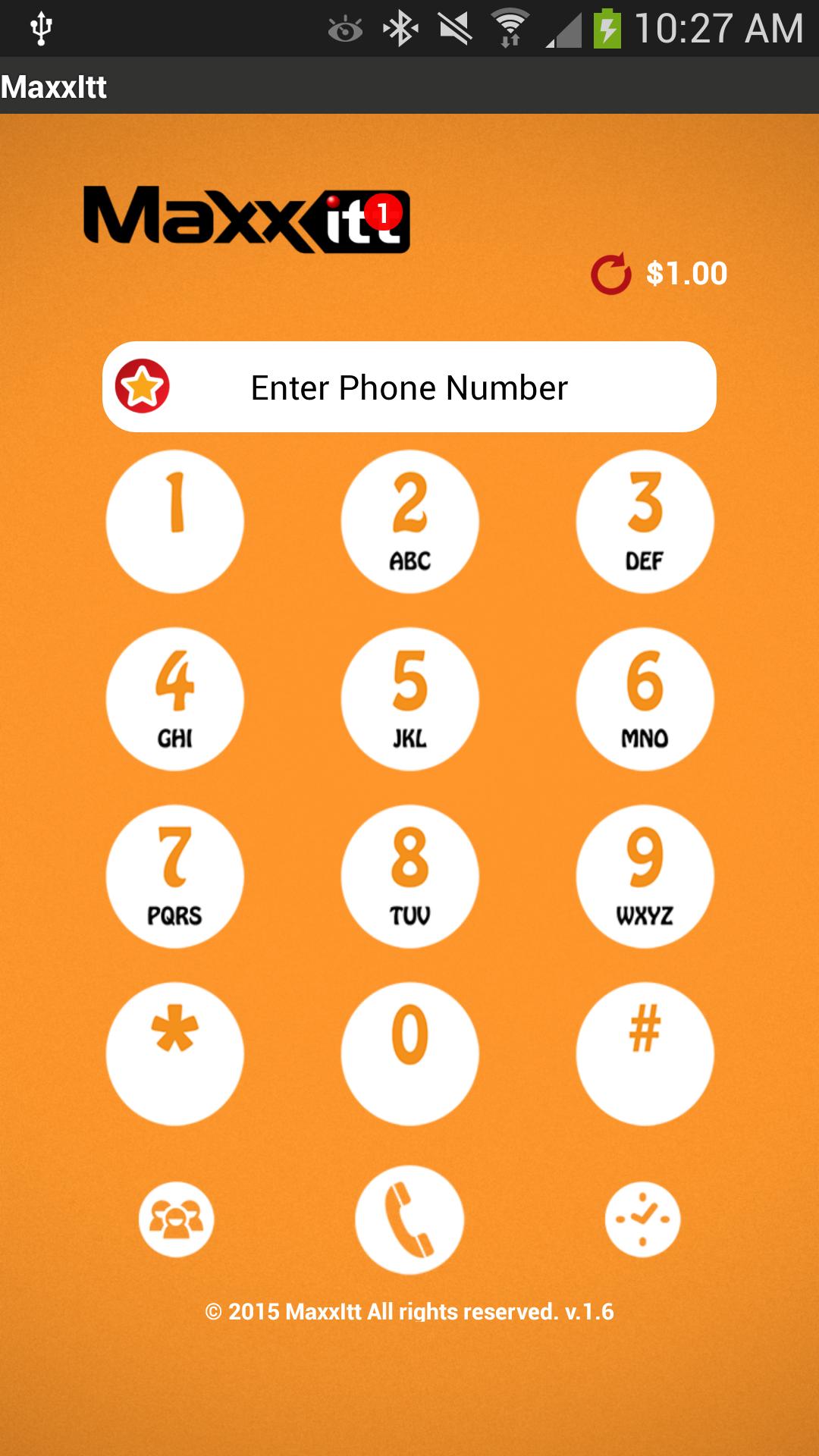
Task: Tap keypad key 6 MNO
Action: [x=645, y=699]
